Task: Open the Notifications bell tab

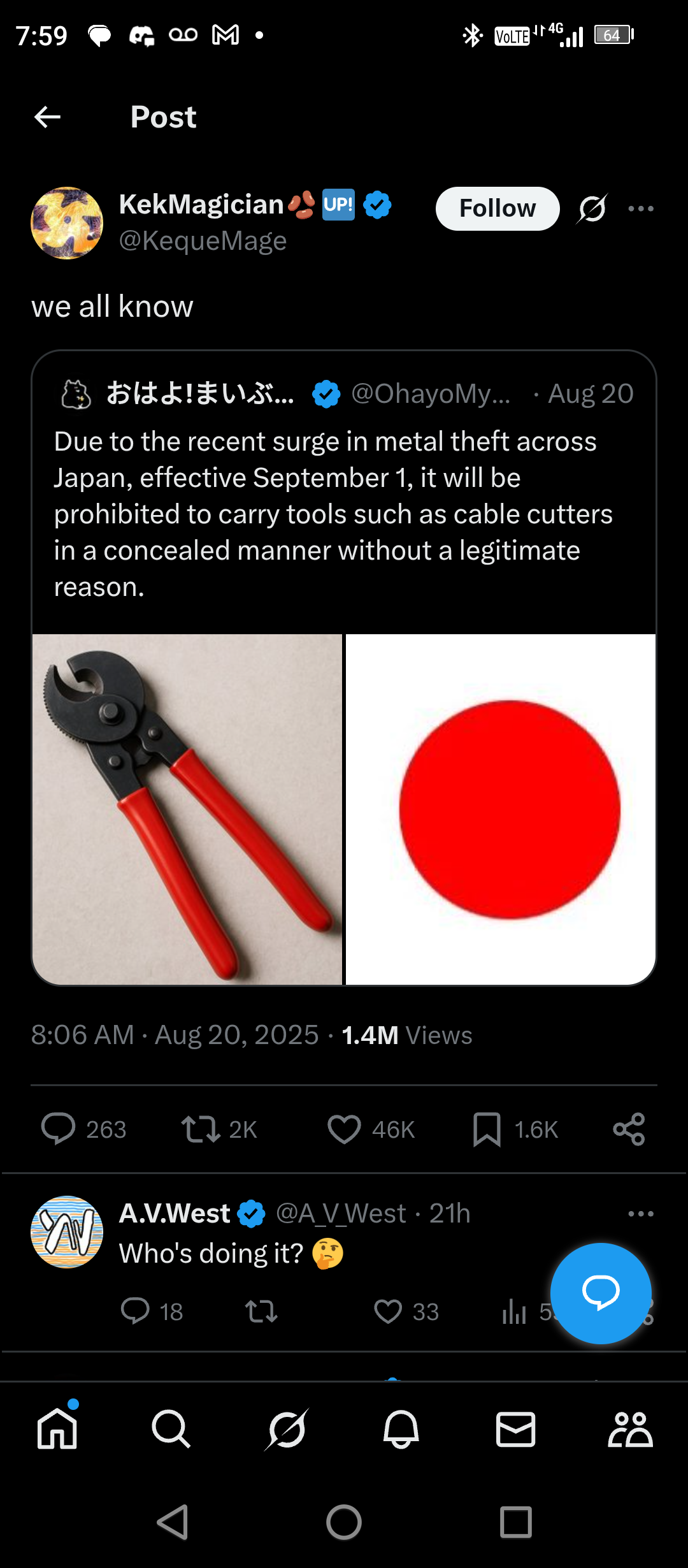Action: click(x=401, y=1428)
